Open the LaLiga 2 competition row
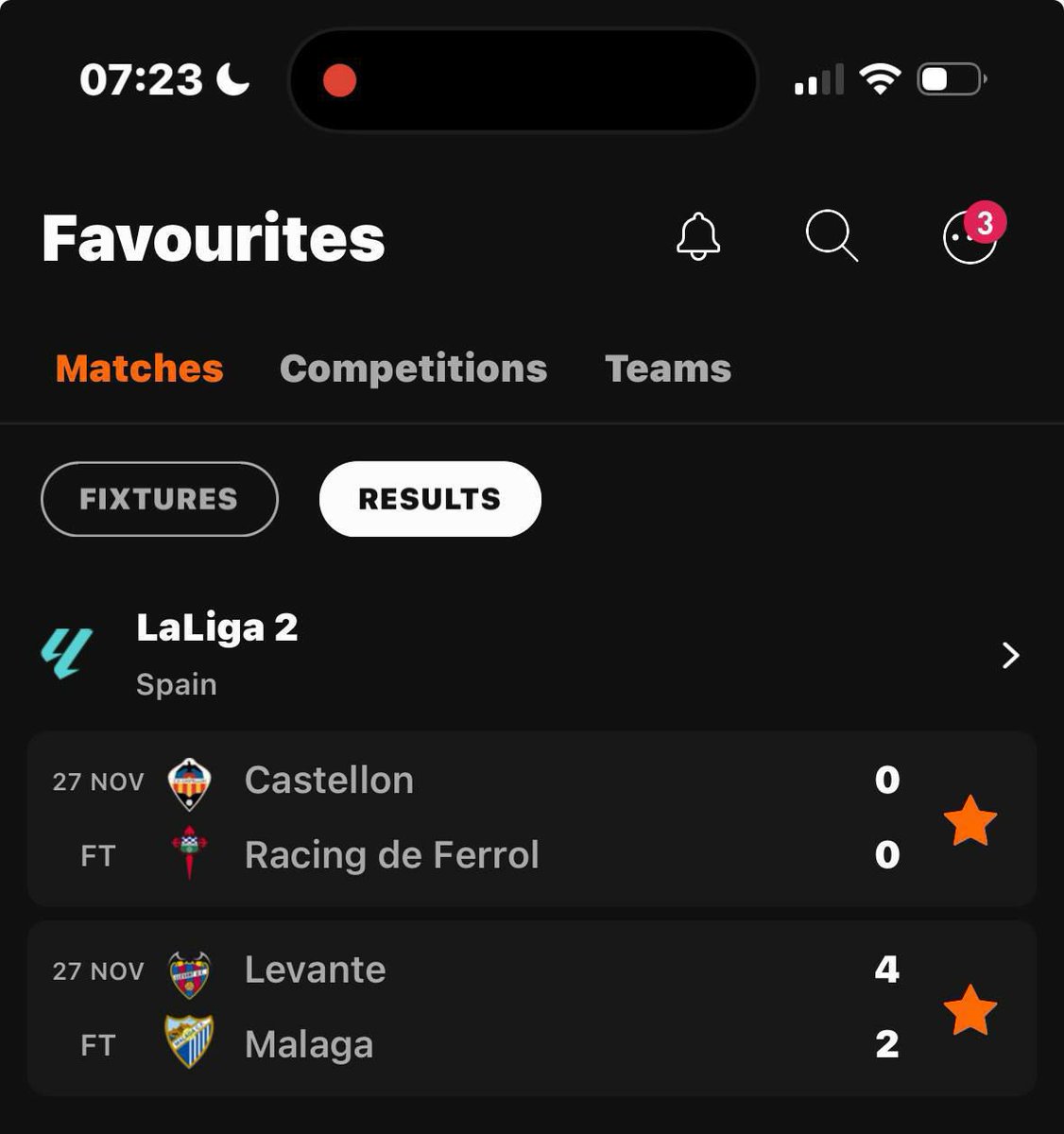Screen dimensions: 1064x1134 (532, 655)
